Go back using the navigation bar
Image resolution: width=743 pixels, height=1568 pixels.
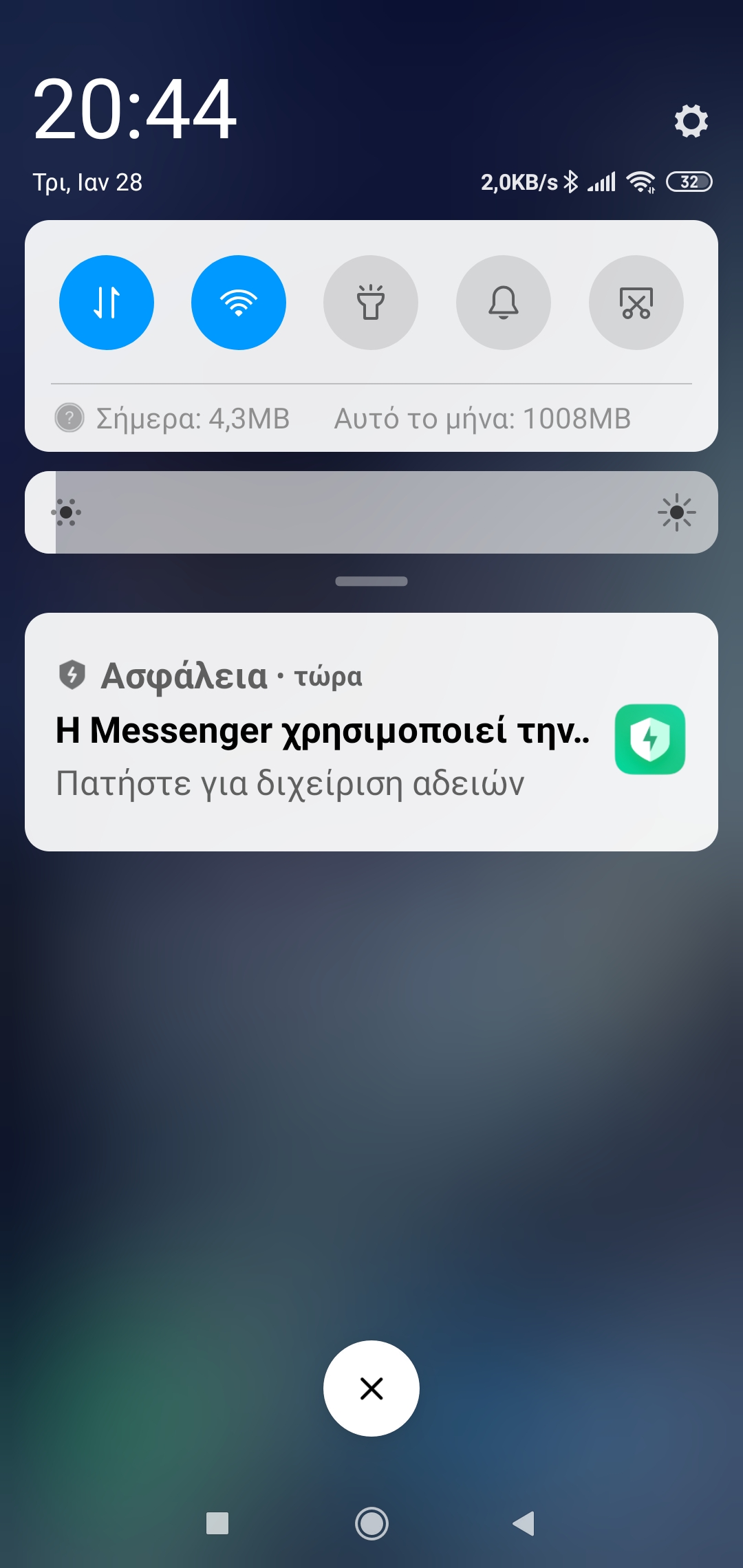[524, 1523]
